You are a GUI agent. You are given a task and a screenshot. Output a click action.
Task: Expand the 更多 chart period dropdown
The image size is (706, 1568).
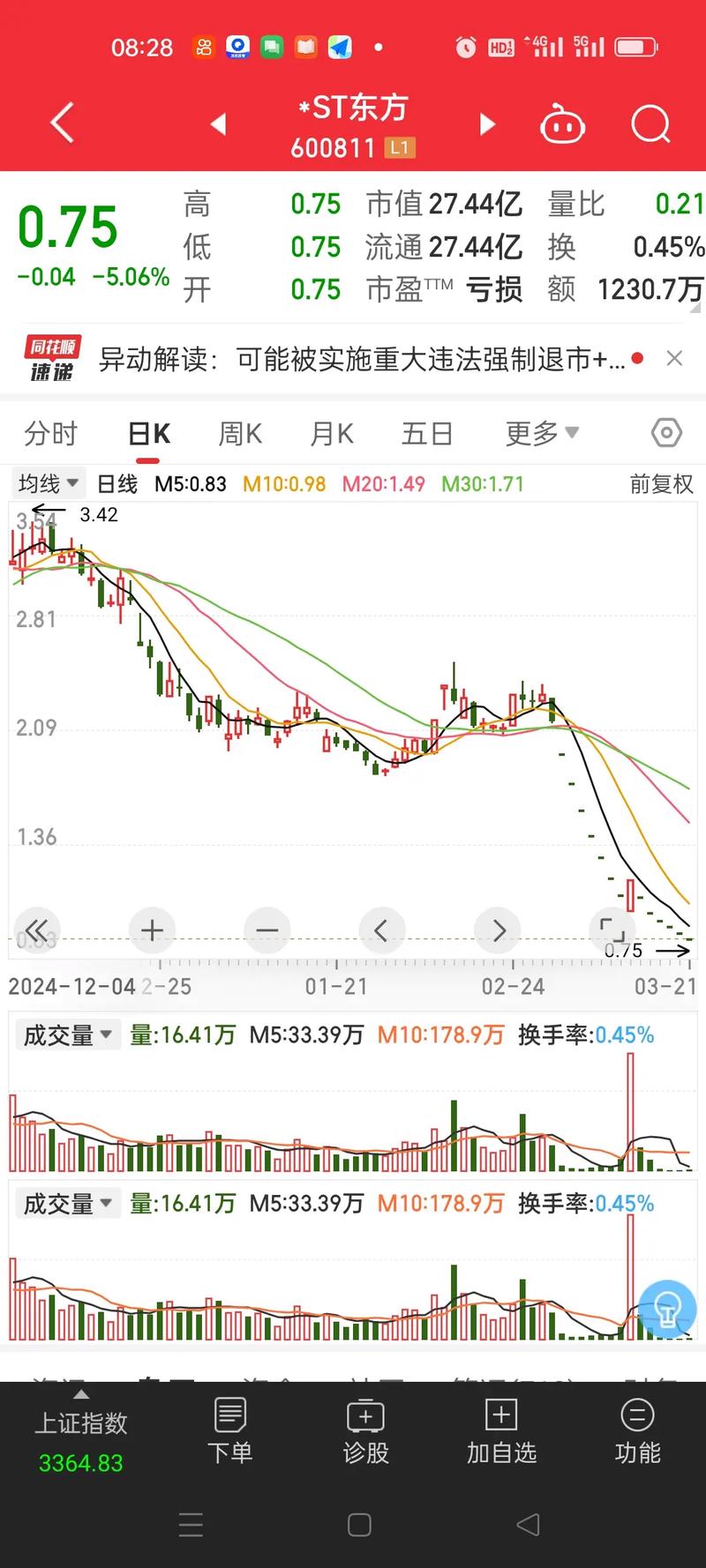tap(541, 433)
